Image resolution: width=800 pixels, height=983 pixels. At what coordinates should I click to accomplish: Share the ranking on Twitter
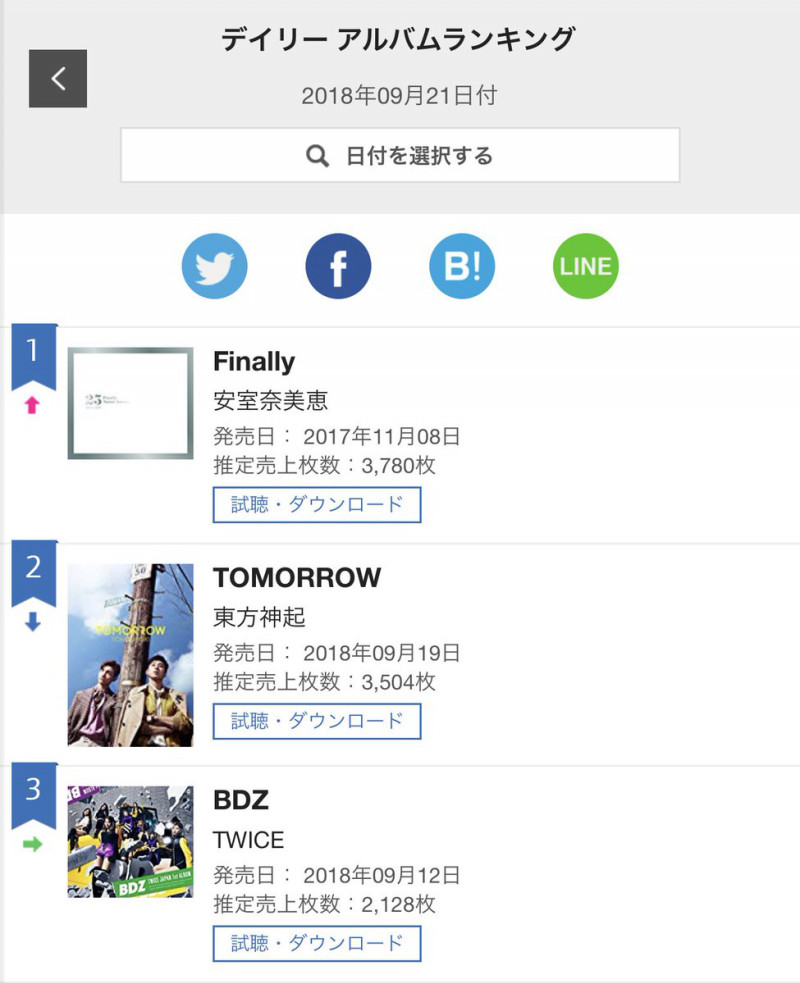pos(214,267)
